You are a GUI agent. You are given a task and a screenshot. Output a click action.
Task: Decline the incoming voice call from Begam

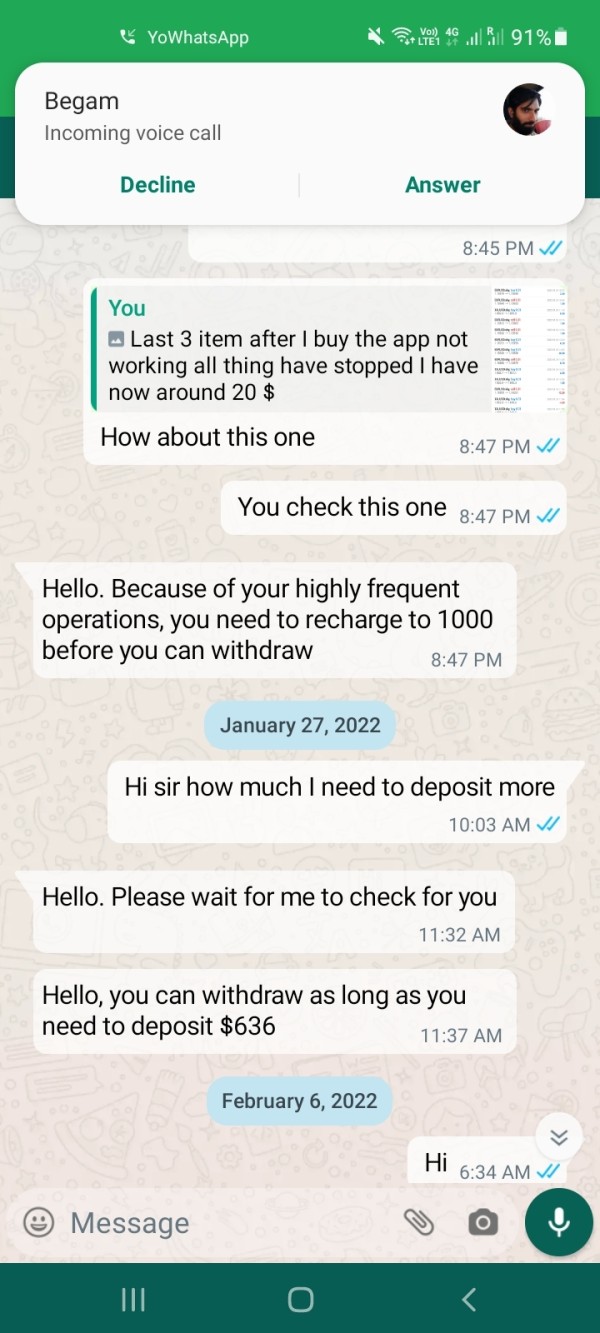click(x=157, y=185)
